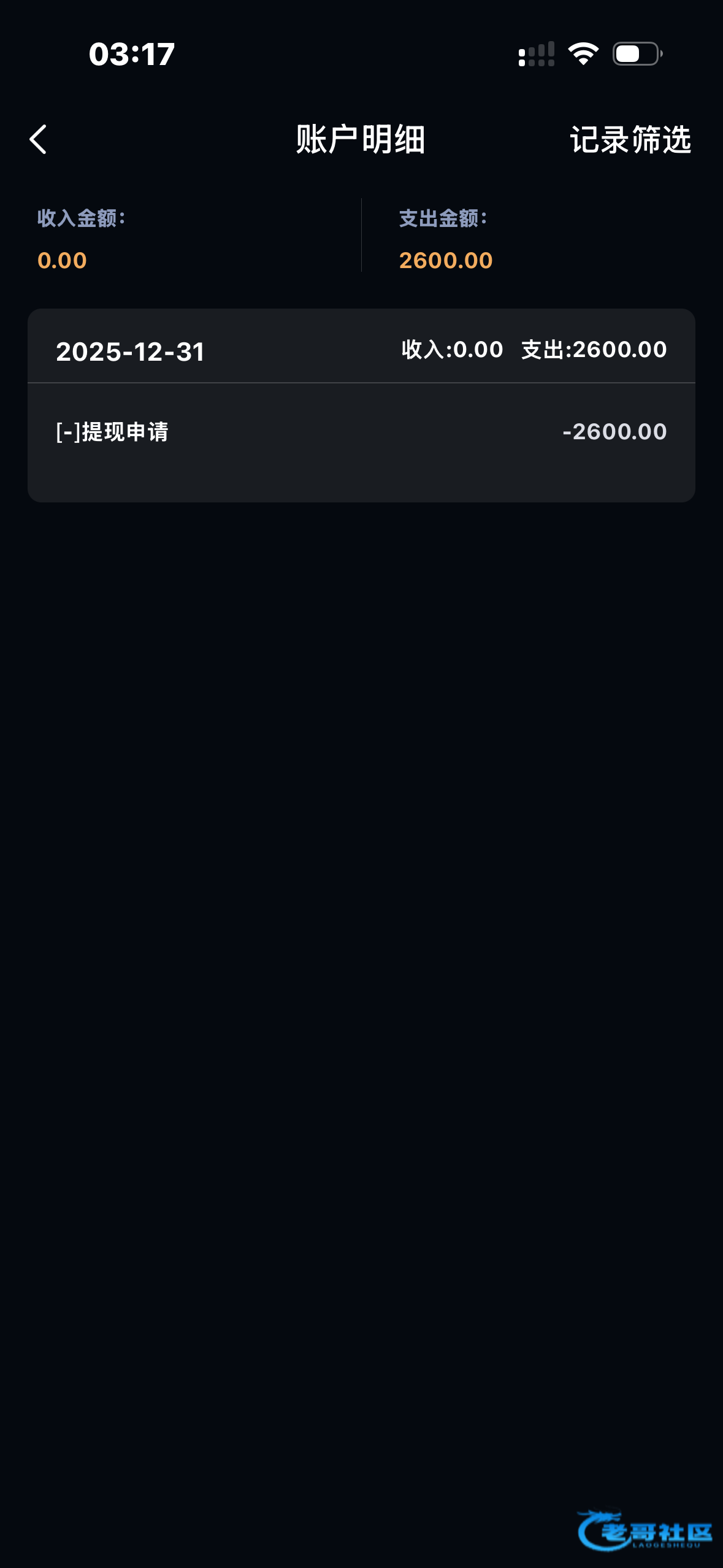Go back using the back arrow
Screen dimensions: 723x1568
(x=38, y=139)
